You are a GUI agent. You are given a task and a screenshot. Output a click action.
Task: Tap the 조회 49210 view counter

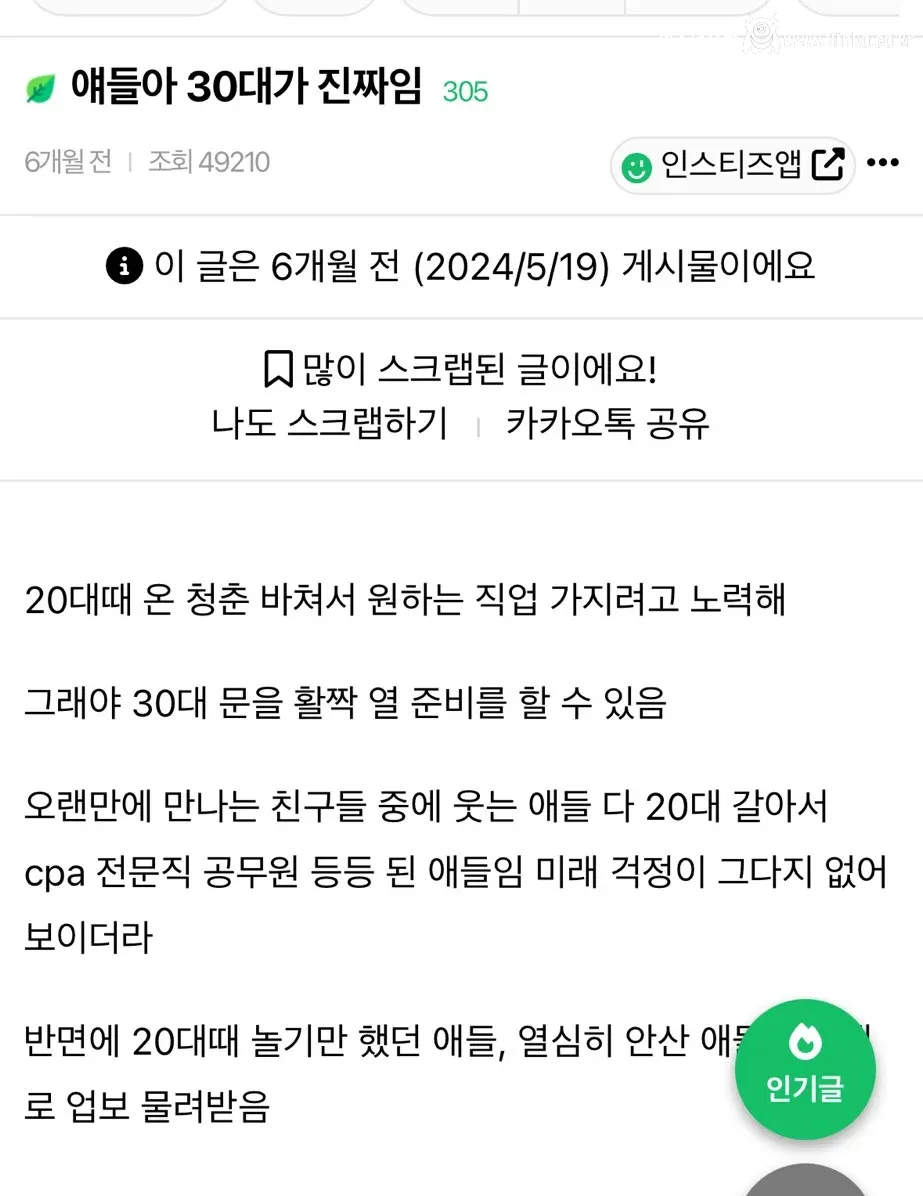coord(209,161)
